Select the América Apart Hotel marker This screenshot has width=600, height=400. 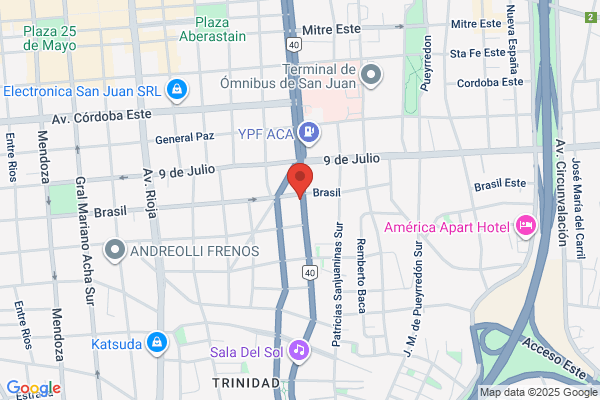526,226
